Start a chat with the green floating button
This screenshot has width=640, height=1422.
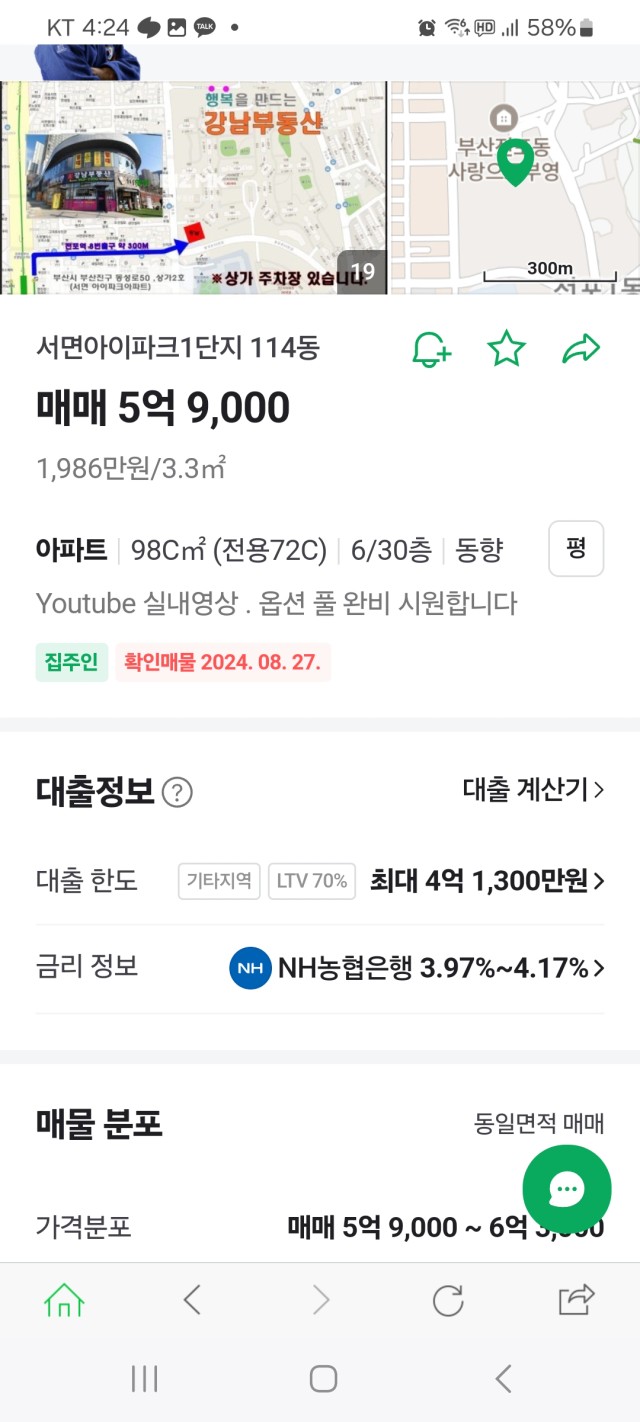pyautogui.click(x=567, y=1189)
